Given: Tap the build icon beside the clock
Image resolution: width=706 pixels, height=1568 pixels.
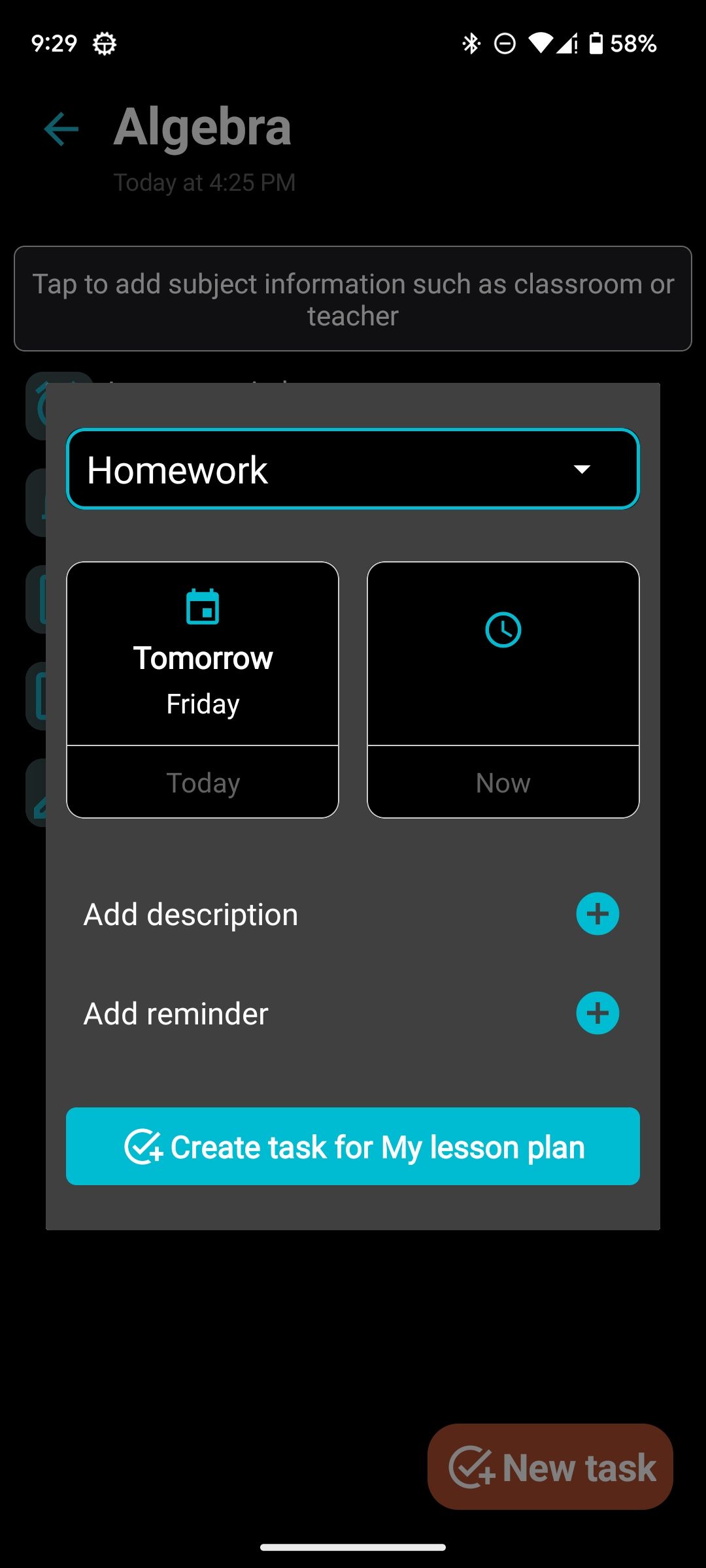Looking at the screenshot, I should click(x=105, y=43).
